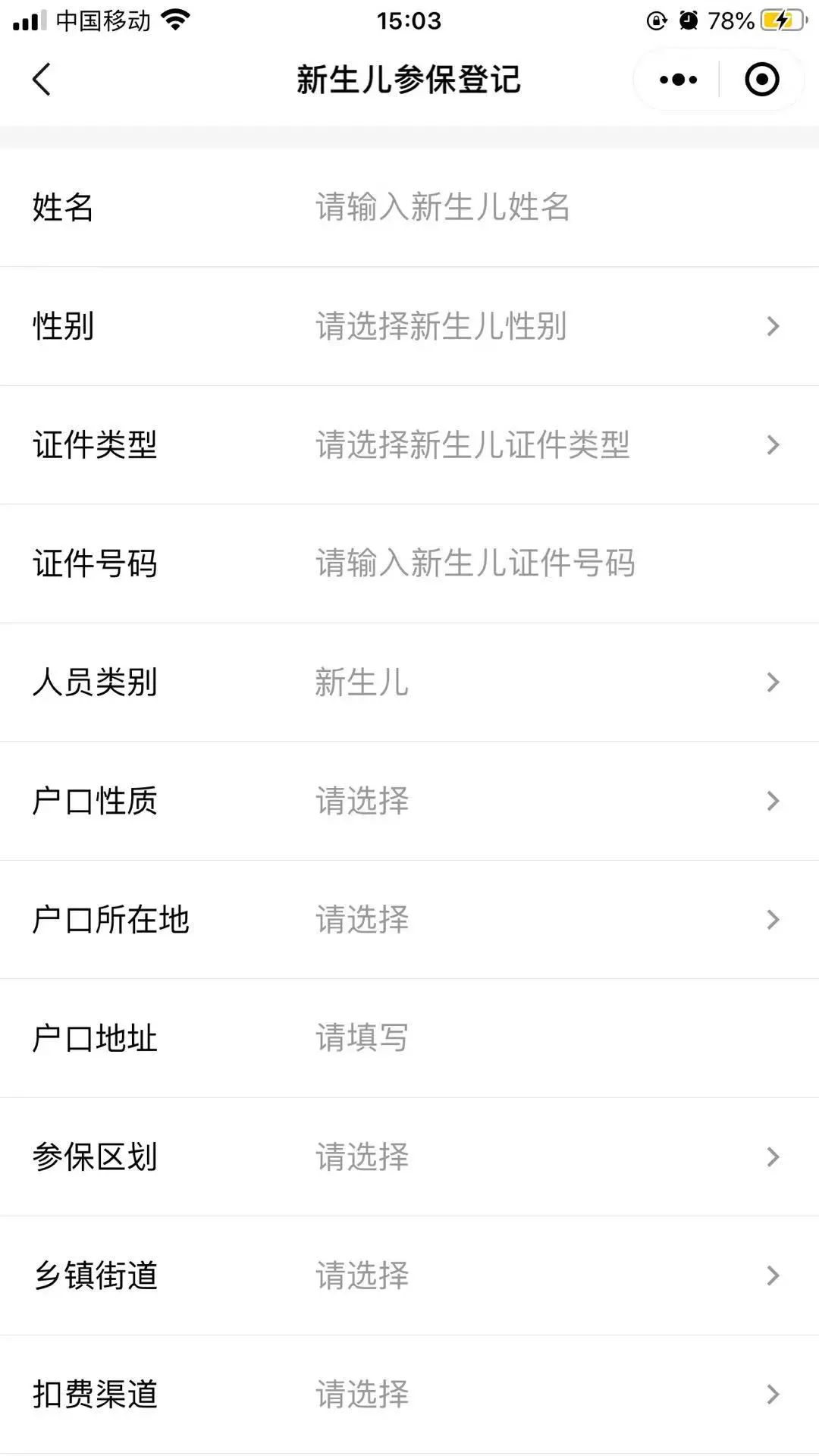Viewport: 819px width, 1456px height.
Task: Go back from 新生儿参保登记 page
Action: tap(42, 80)
